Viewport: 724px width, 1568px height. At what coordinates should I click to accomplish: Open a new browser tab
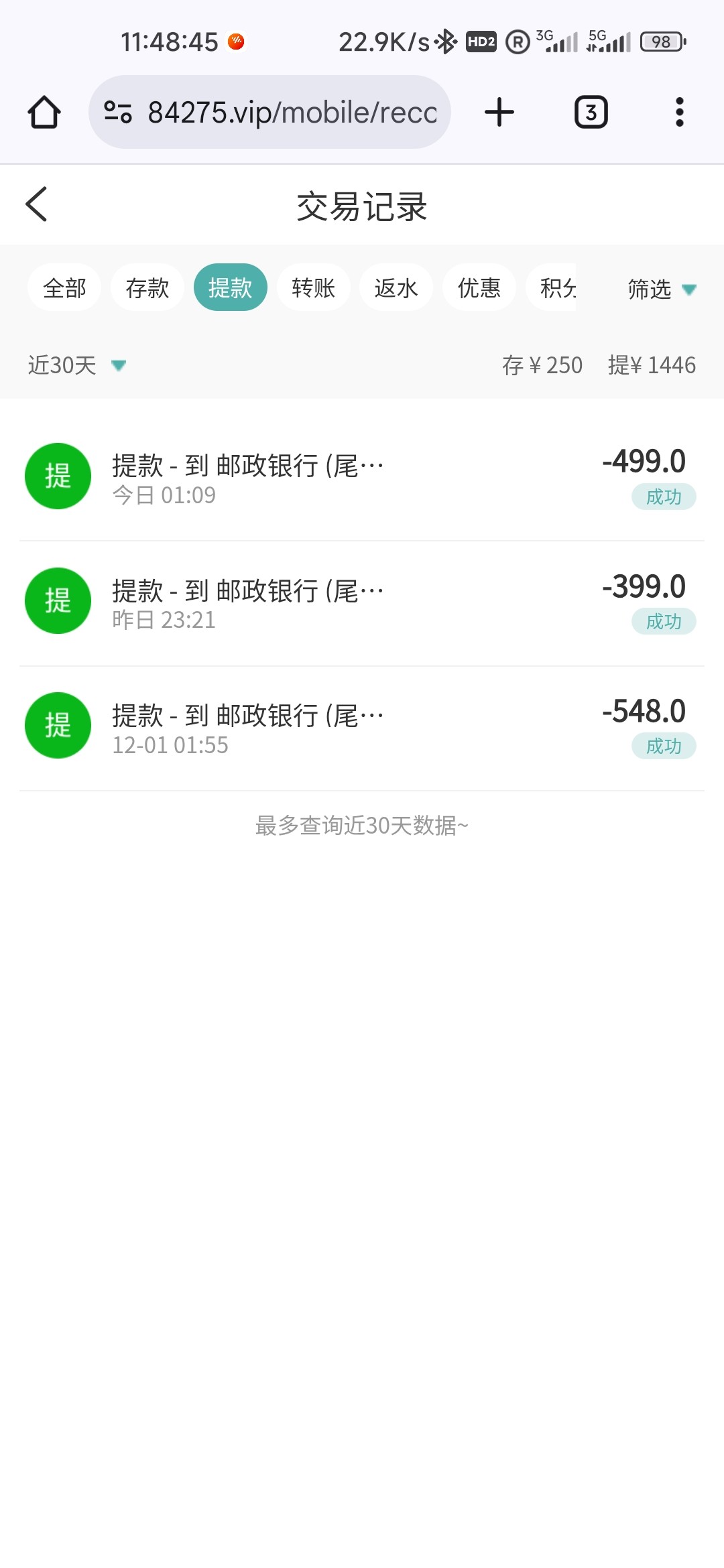coord(499,112)
